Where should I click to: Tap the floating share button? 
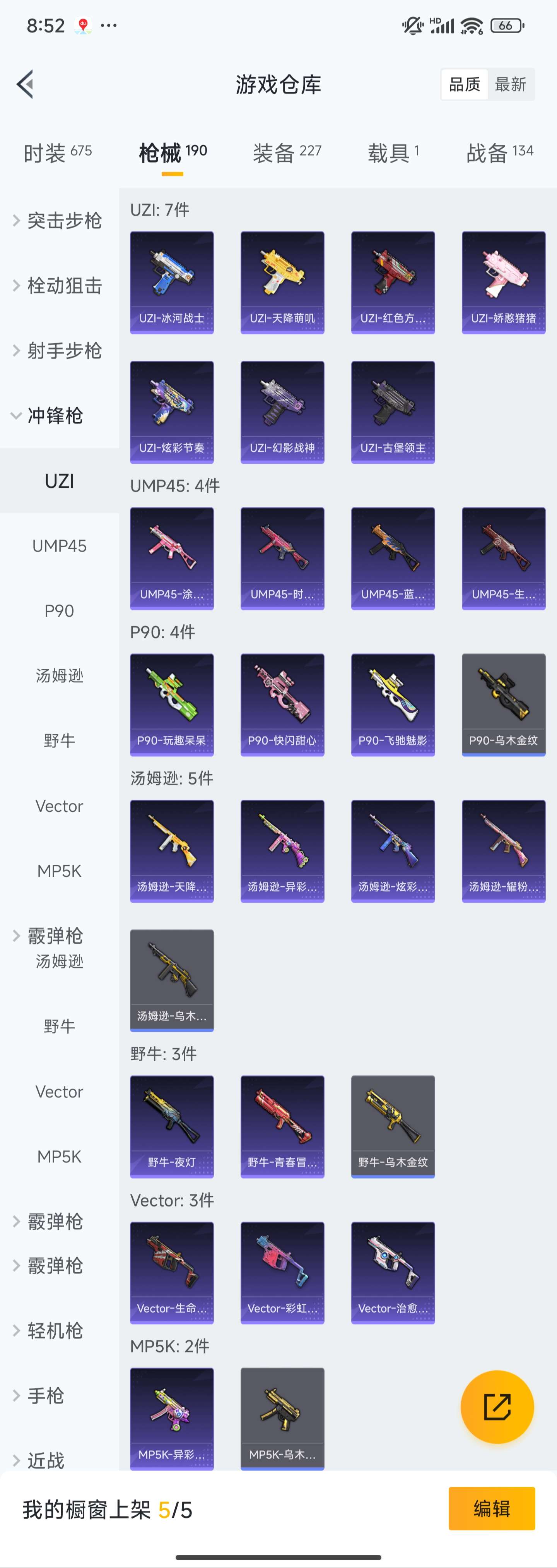click(497, 1407)
